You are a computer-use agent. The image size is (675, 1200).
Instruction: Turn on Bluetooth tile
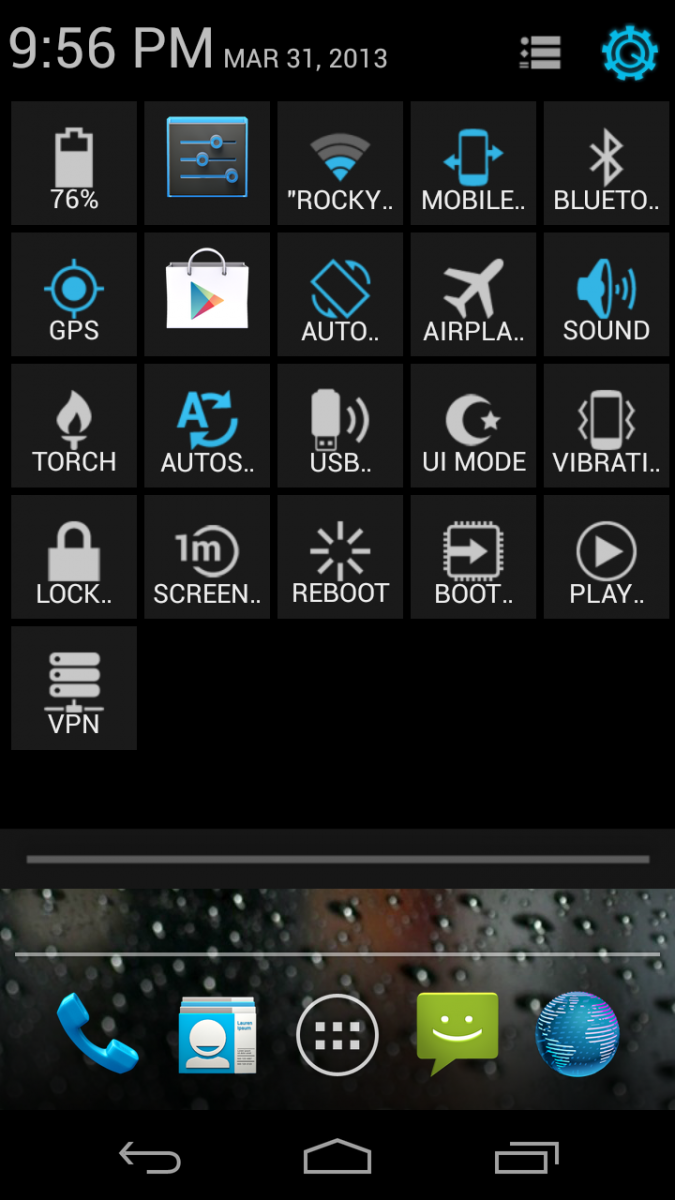pyautogui.click(x=606, y=163)
